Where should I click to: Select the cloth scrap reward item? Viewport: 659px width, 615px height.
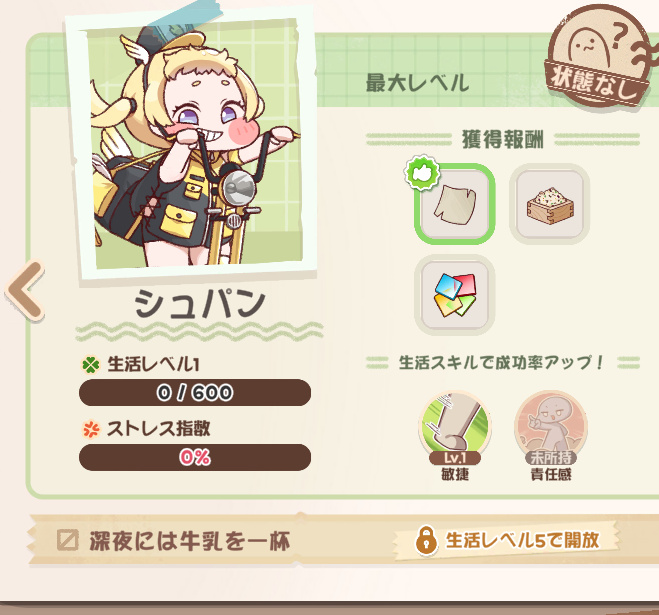pyautogui.click(x=454, y=203)
